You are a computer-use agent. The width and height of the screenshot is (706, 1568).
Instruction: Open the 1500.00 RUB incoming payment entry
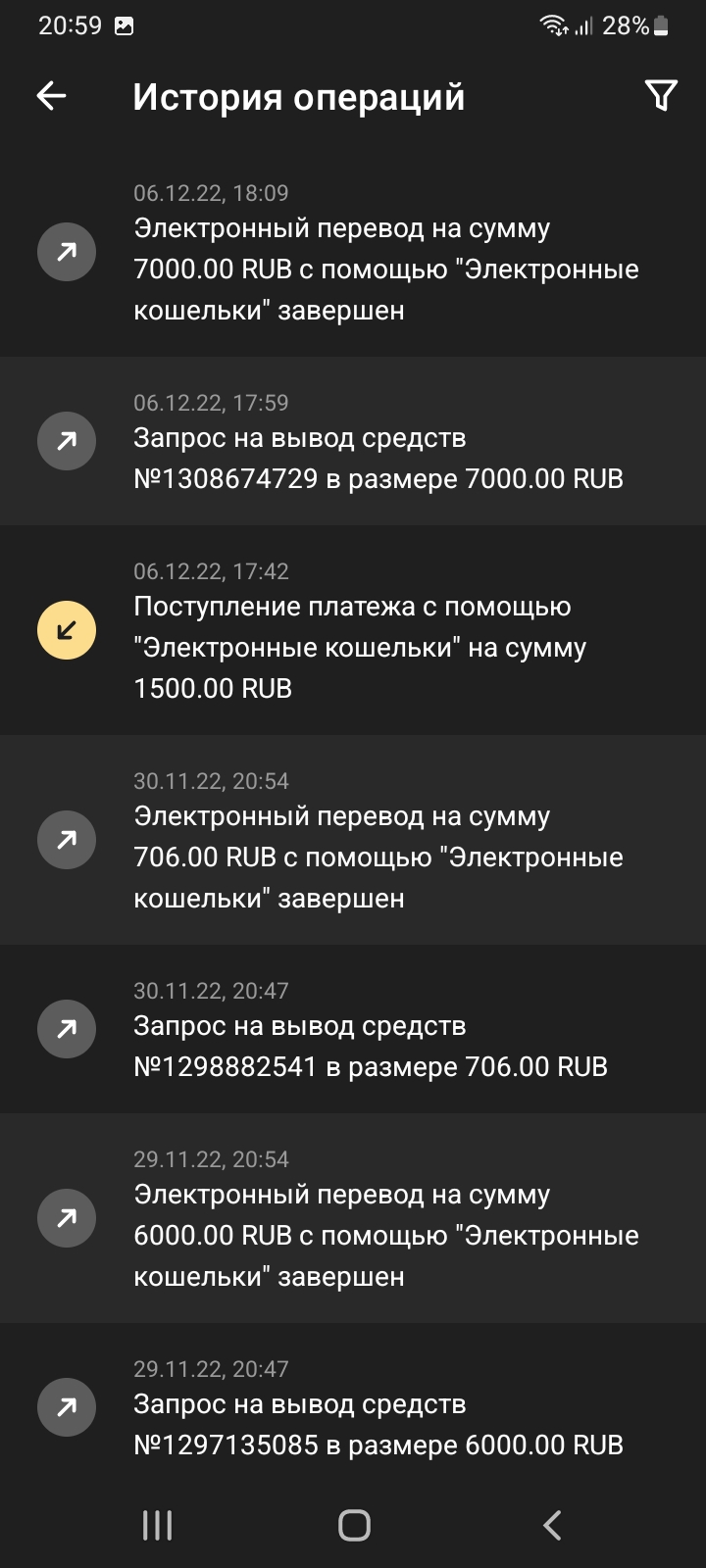click(360, 648)
